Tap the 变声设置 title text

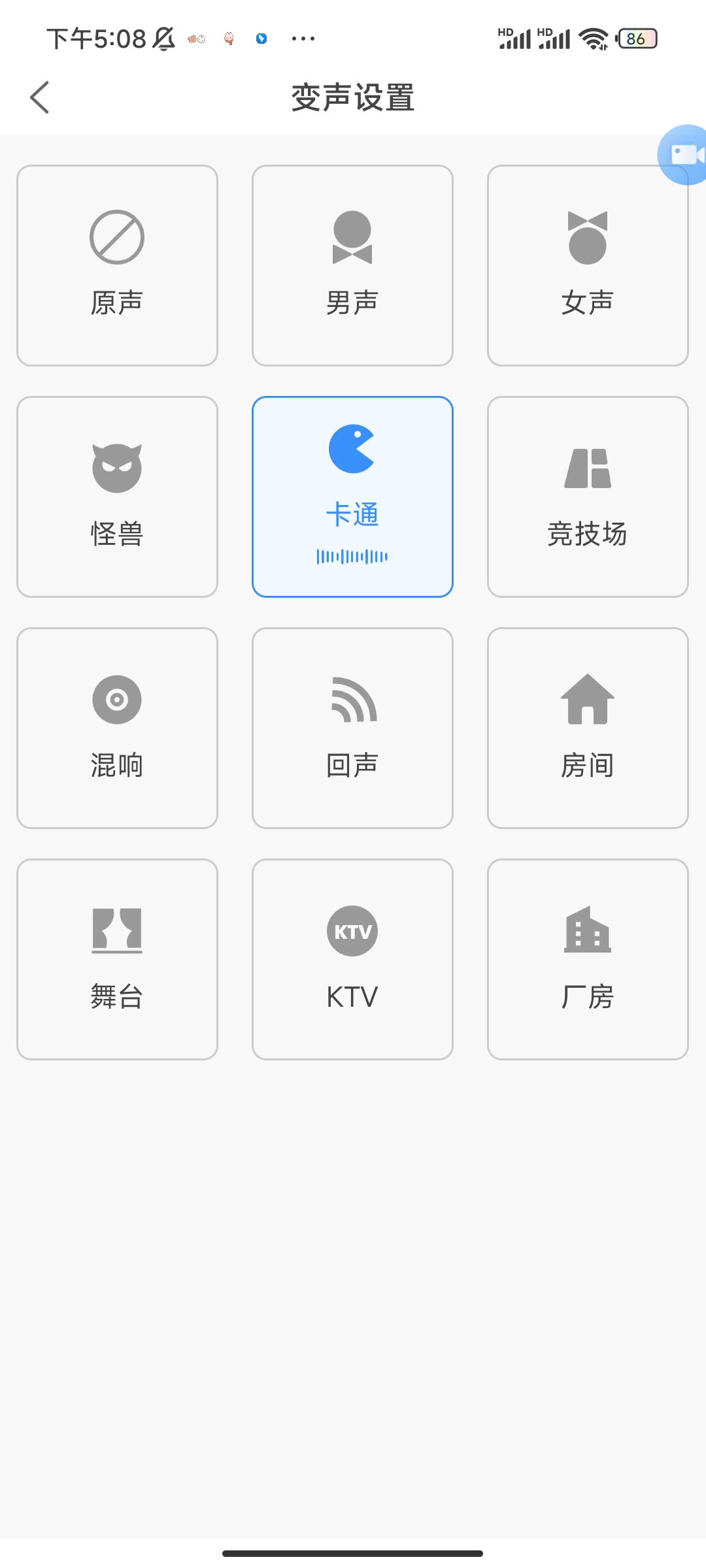click(353, 98)
